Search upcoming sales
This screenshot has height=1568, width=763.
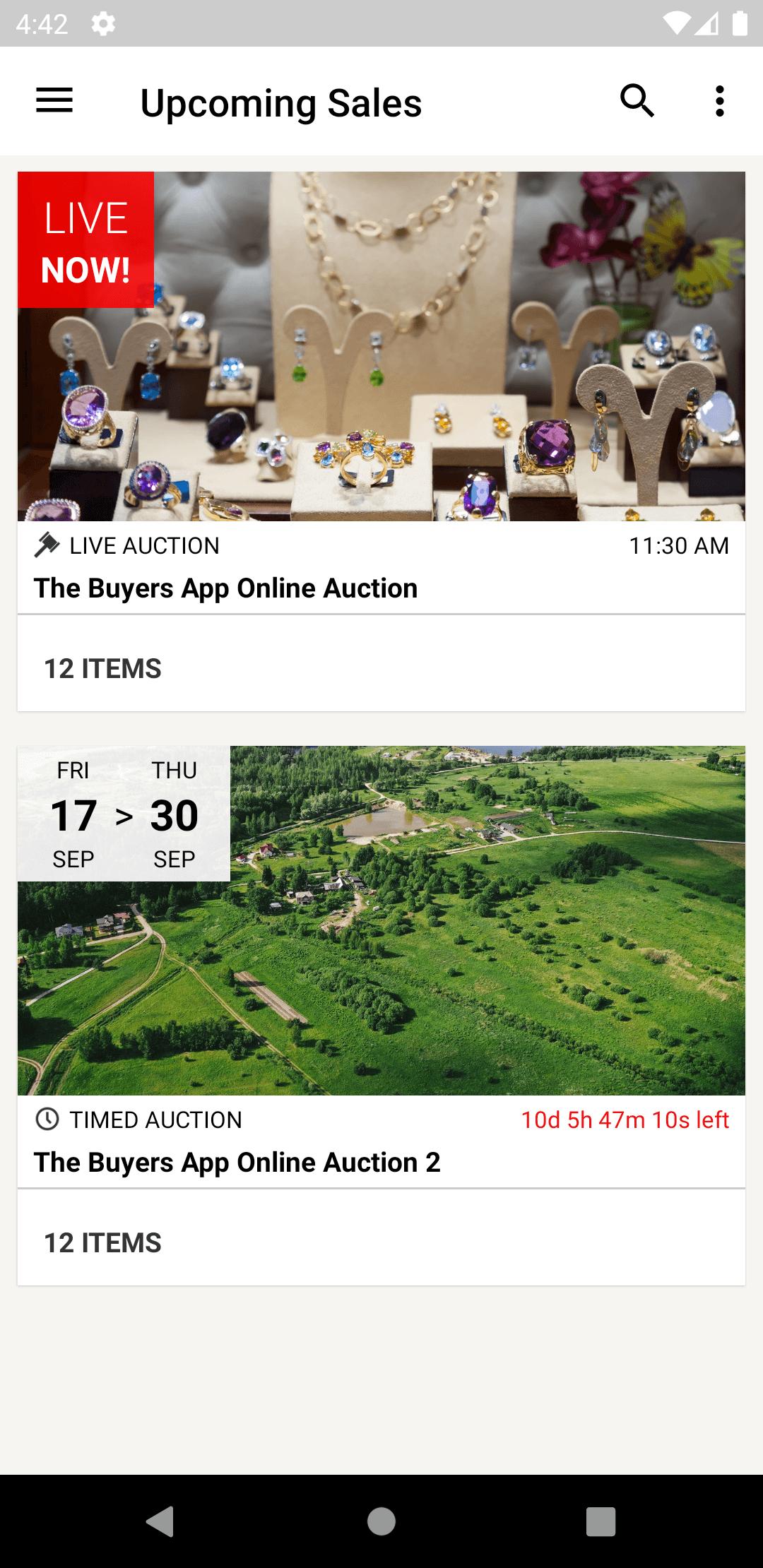(637, 101)
